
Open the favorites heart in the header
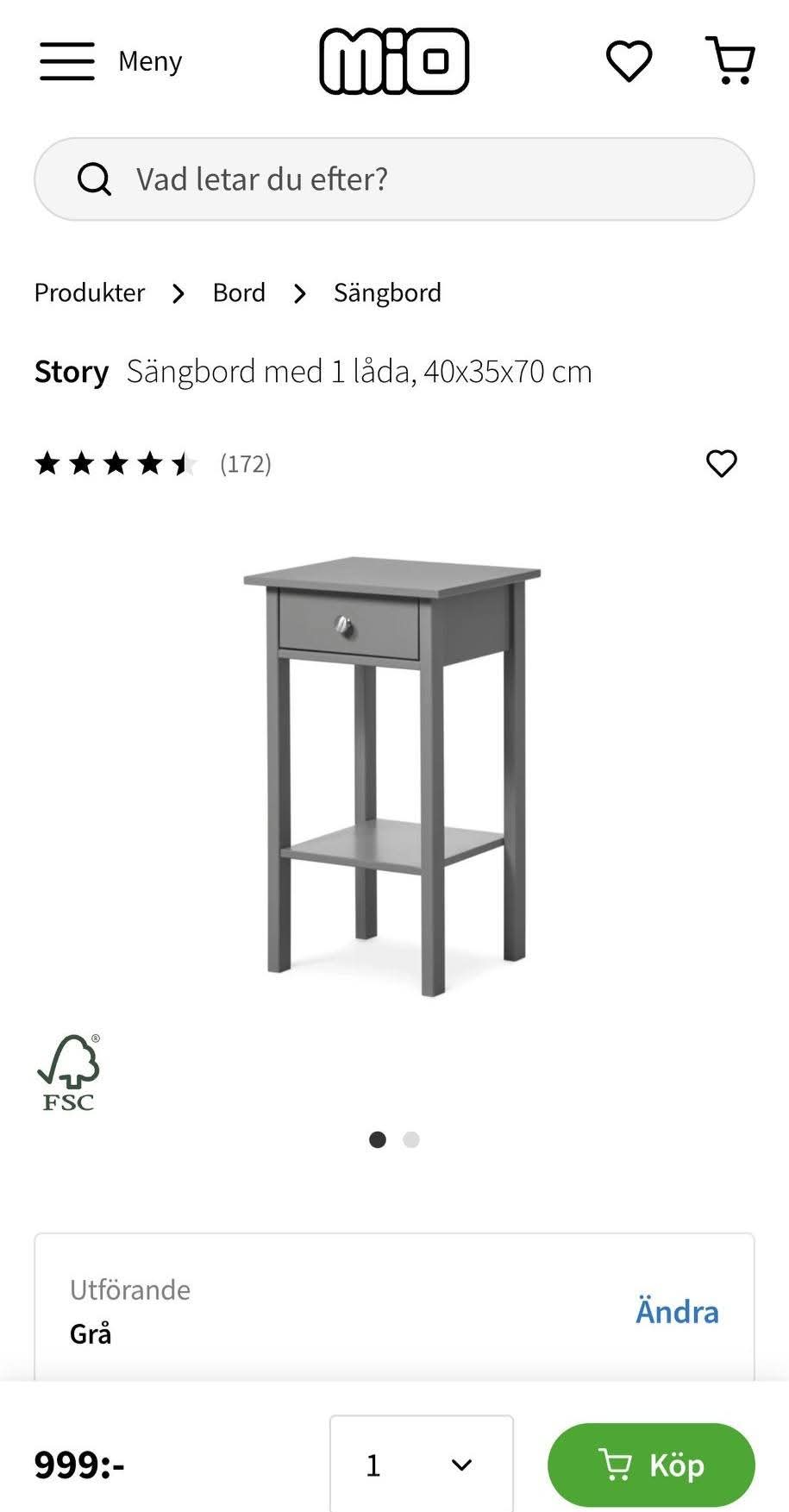click(x=629, y=61)
